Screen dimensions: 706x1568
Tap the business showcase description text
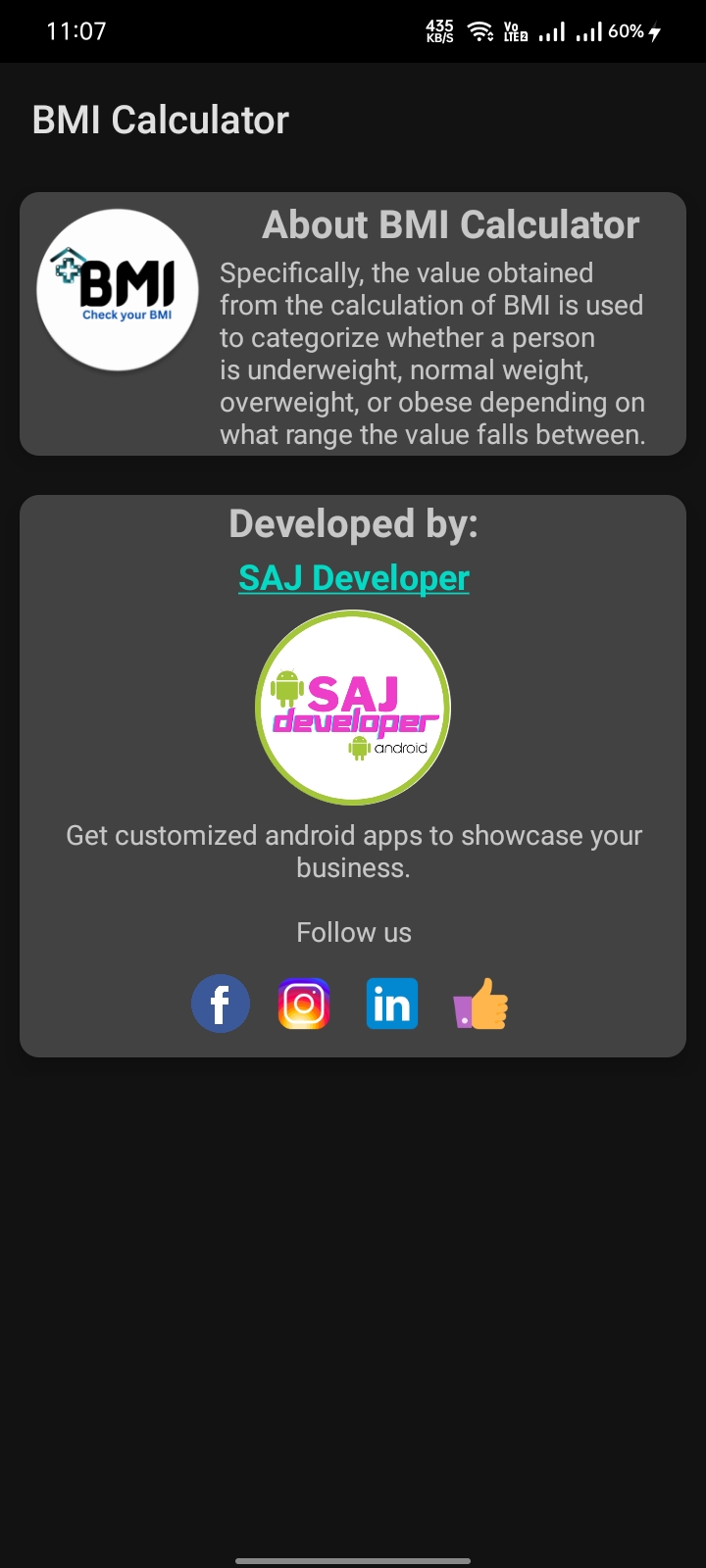pos(353,851)
